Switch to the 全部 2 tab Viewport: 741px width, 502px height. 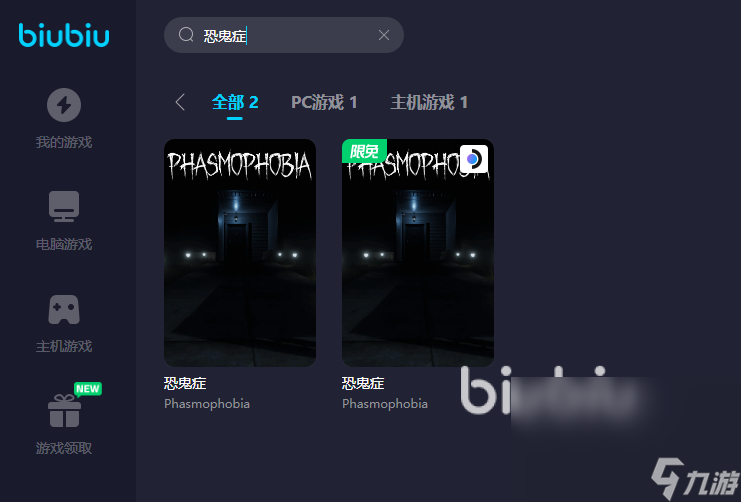click(235, 102)
